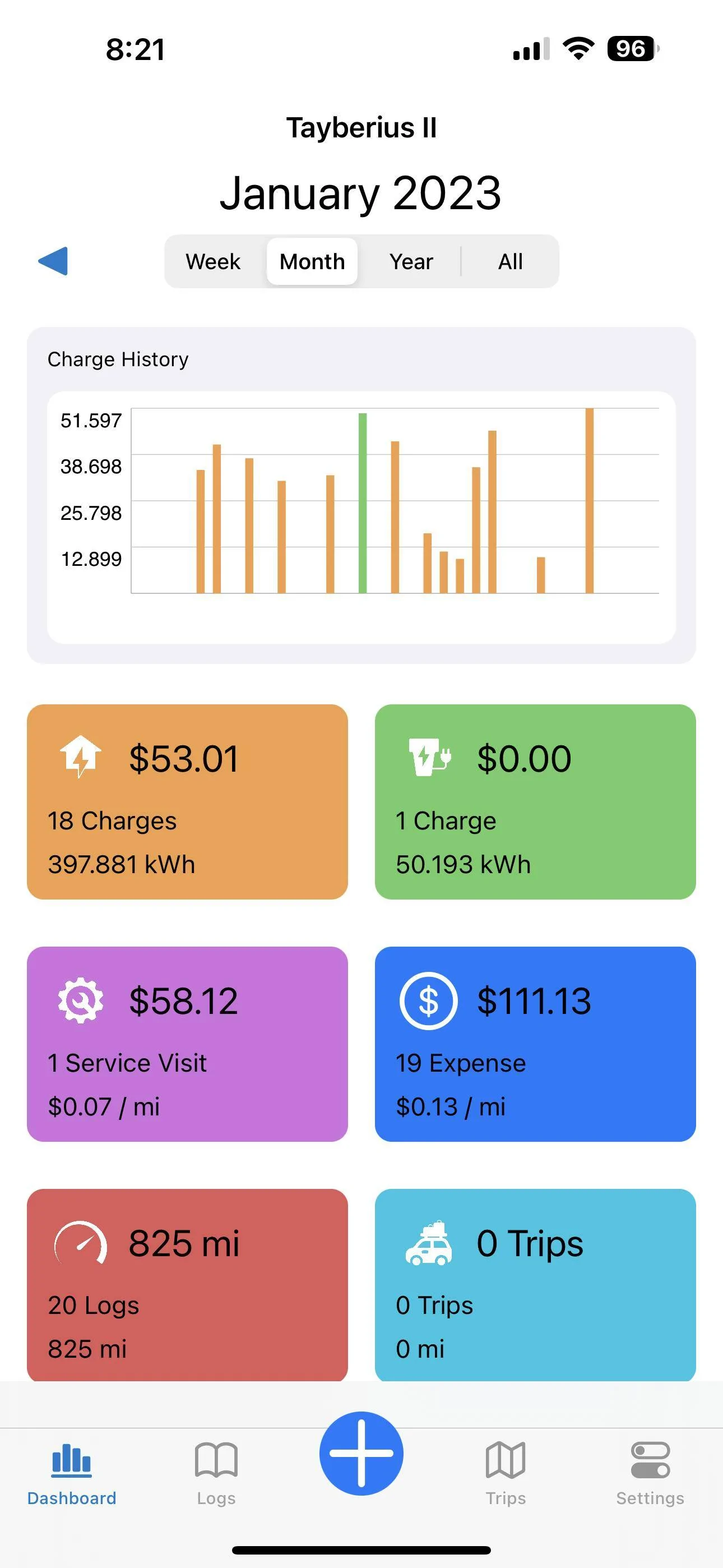Screen dimensions: 723x1568
Task: Go to the previous month with the blue arrow
Action: [53, 261]
